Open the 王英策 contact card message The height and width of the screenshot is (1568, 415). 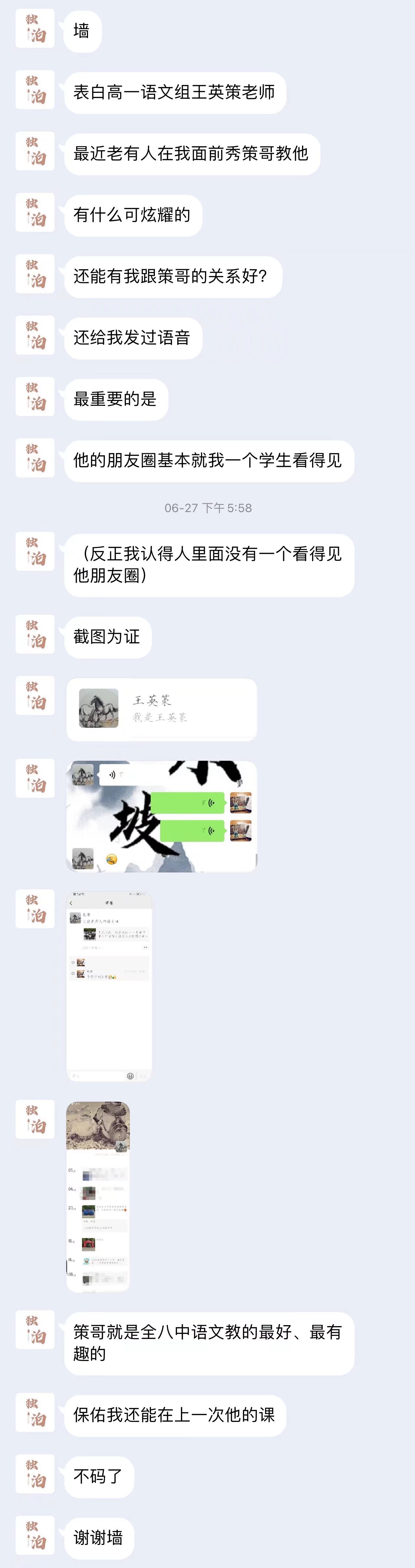point(161,709)
